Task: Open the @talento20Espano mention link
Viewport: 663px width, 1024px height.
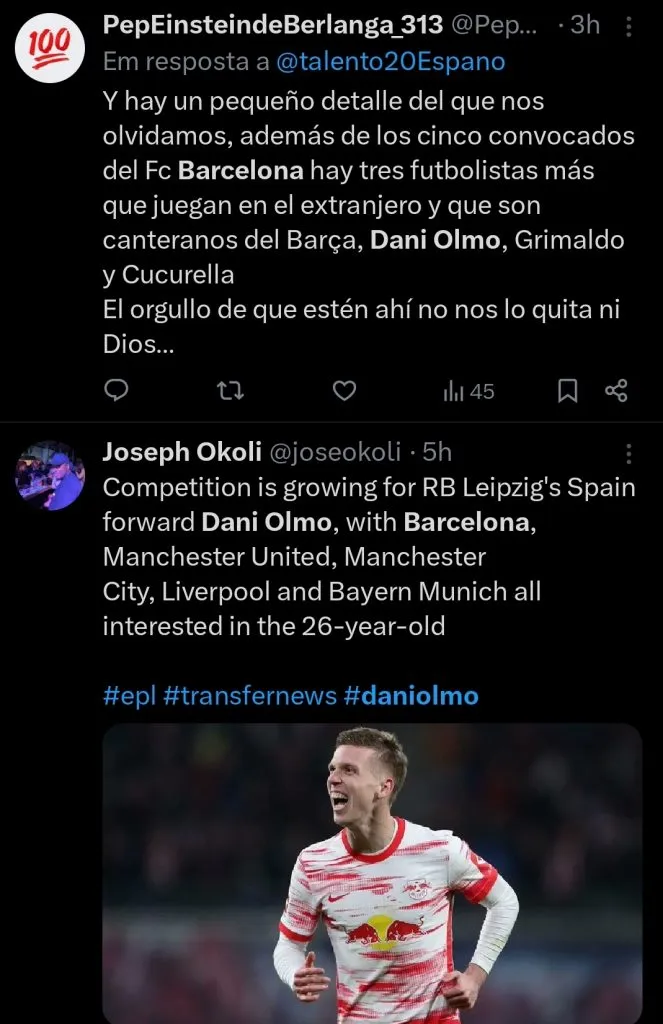Action: [x=390, y=62]
